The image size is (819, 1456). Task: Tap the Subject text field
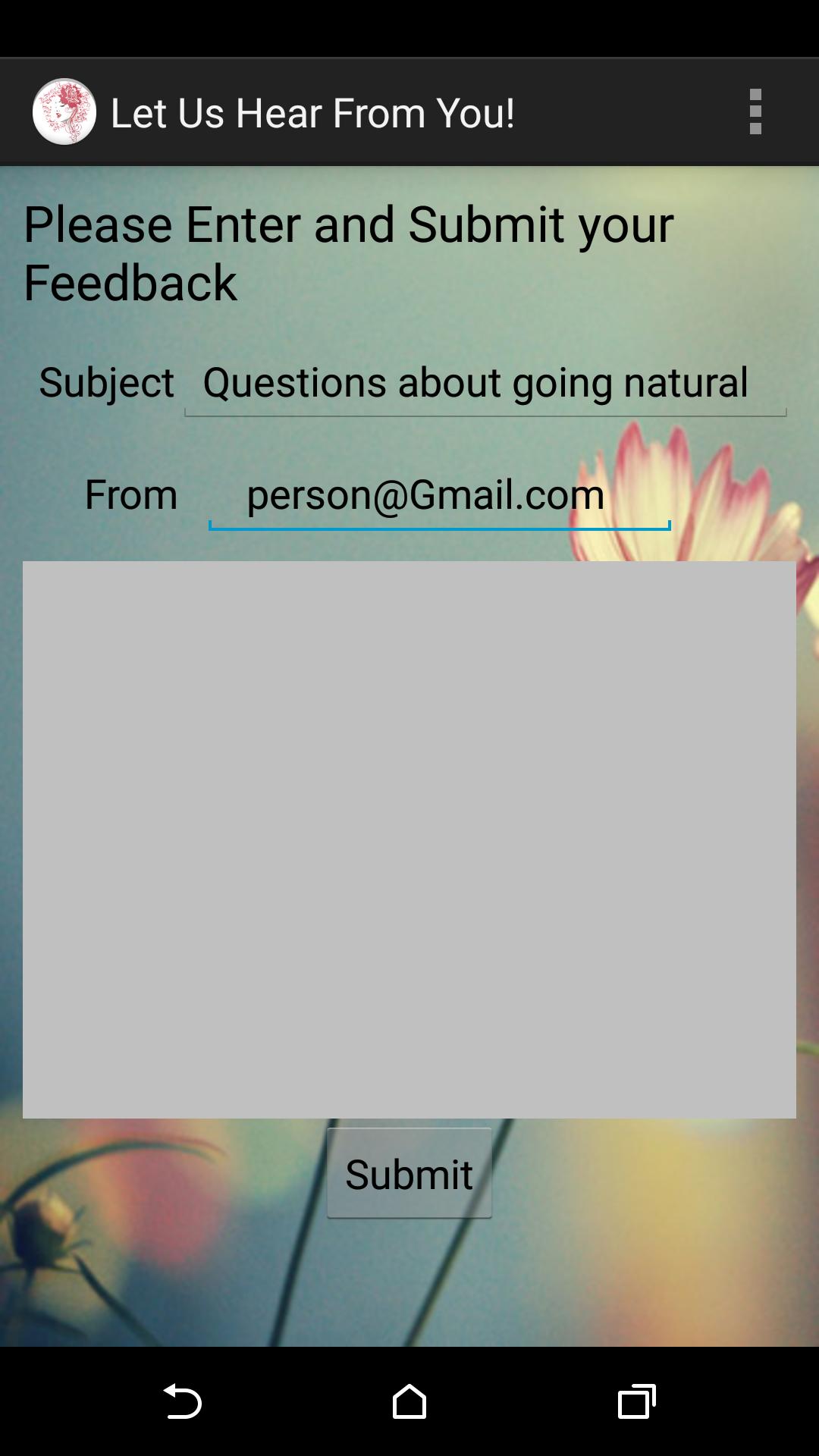click(x=485, y=383)
